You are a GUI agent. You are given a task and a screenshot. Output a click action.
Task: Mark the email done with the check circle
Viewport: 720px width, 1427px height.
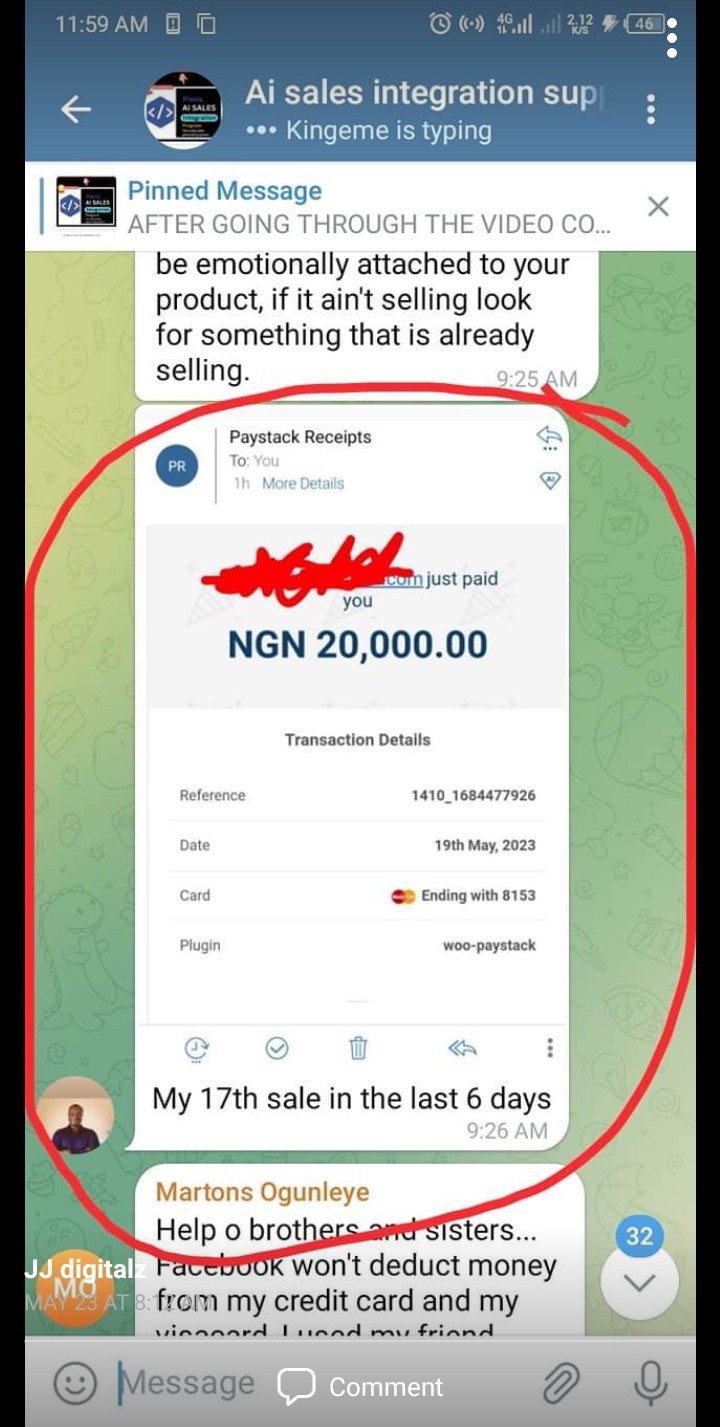pyautogui.click(x=277, y=1049)
